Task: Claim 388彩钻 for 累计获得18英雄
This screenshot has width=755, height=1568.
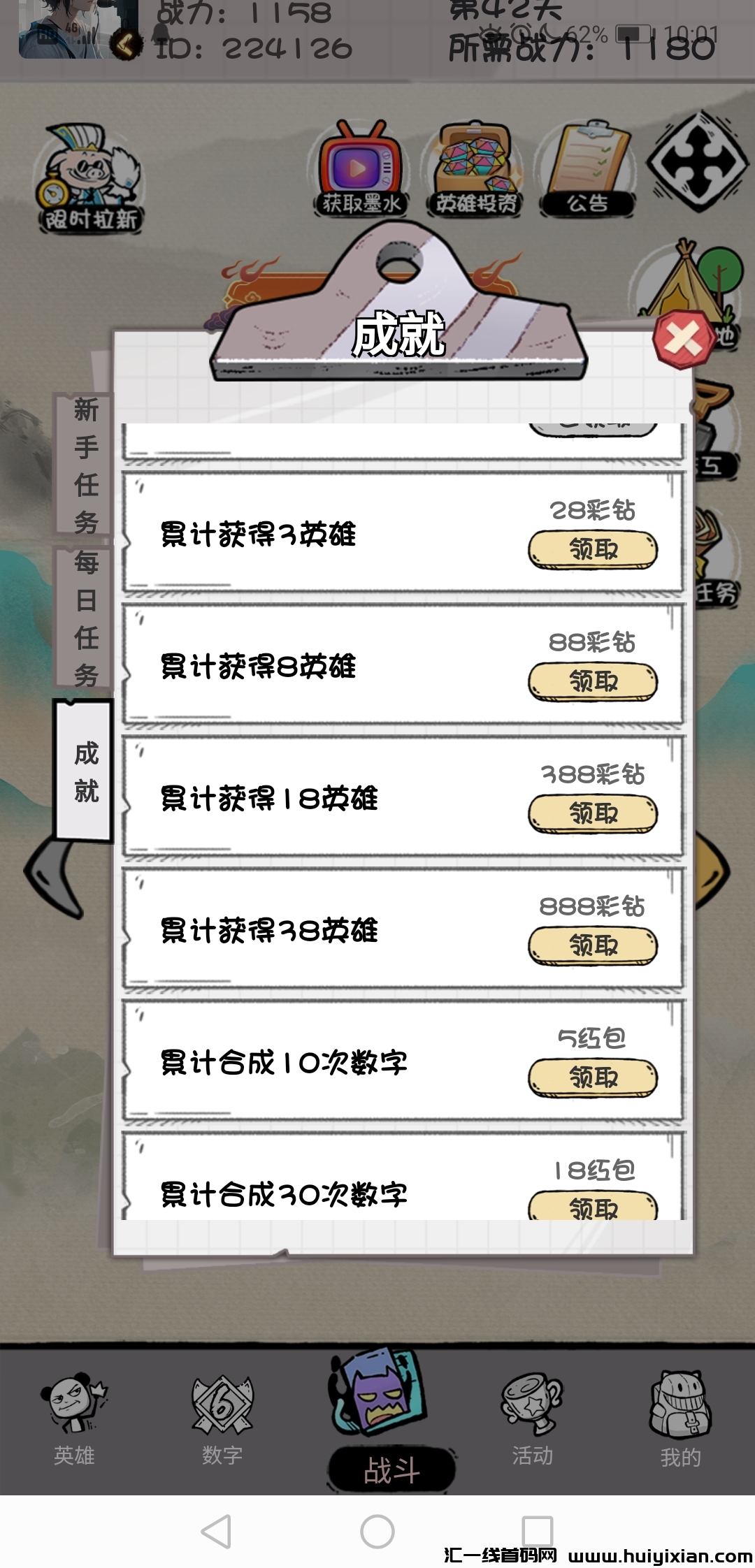Action: tap(593, 813)
